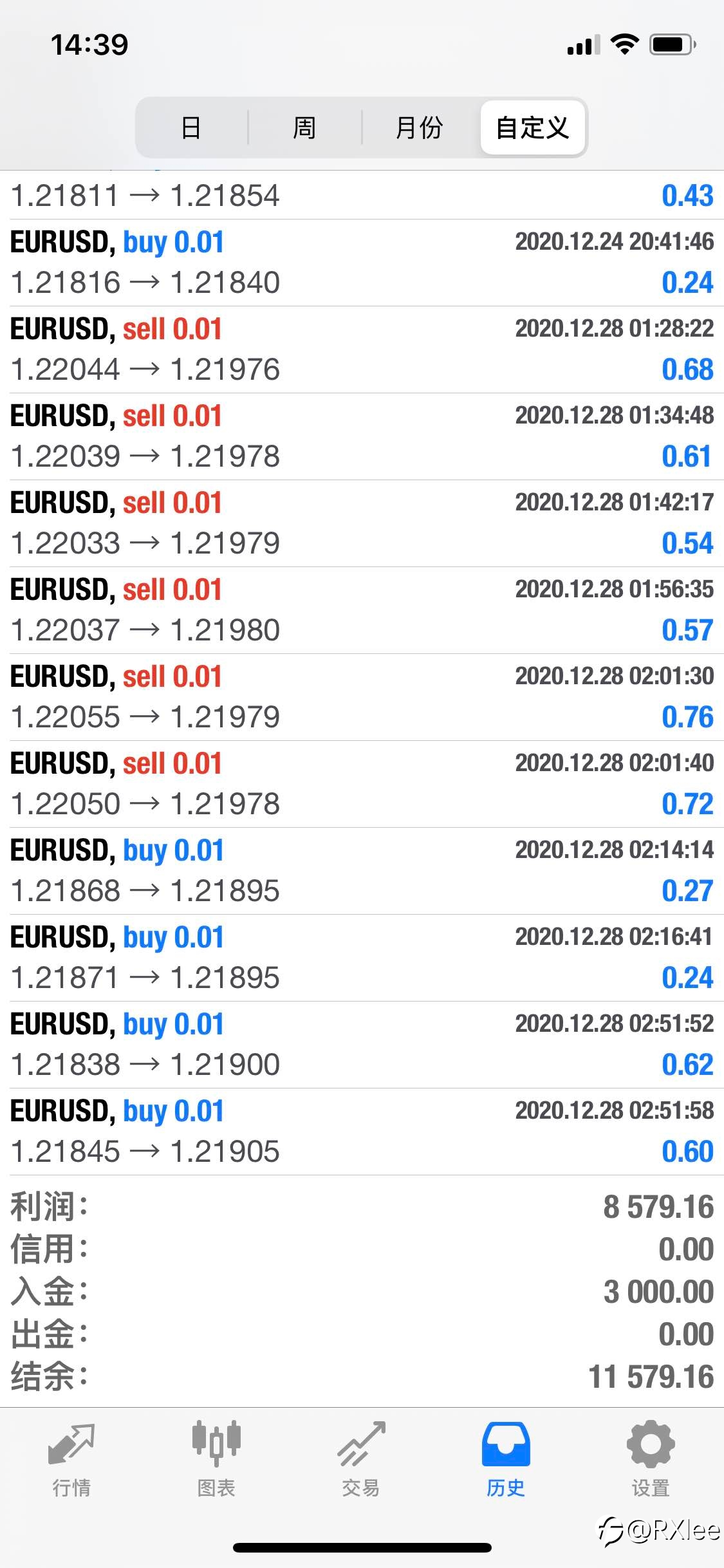Expand EURUSD buy trade from 2020.12.24 20:41:46
Screen dimensions: 724x1568
coord(362,263)
